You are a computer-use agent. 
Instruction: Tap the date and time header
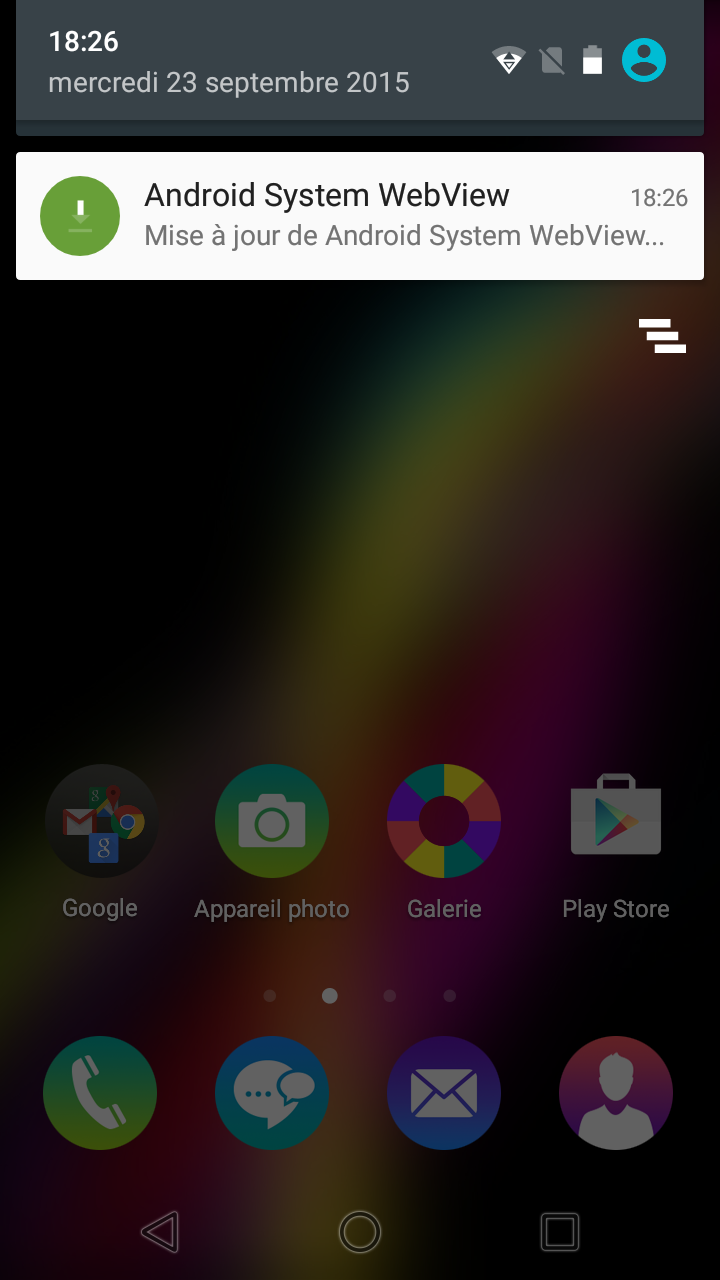[228, 62]
